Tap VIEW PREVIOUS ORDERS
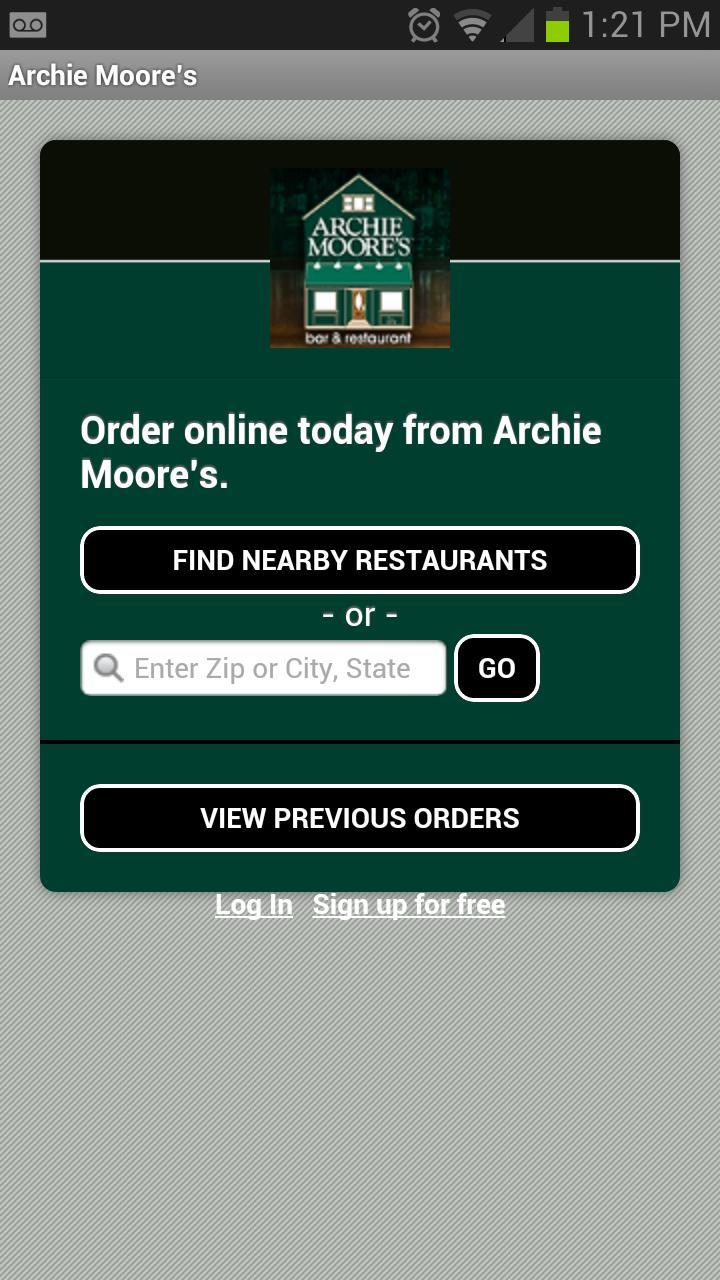The width and height of the screenshot is (720, 1280). pos(359,818)
